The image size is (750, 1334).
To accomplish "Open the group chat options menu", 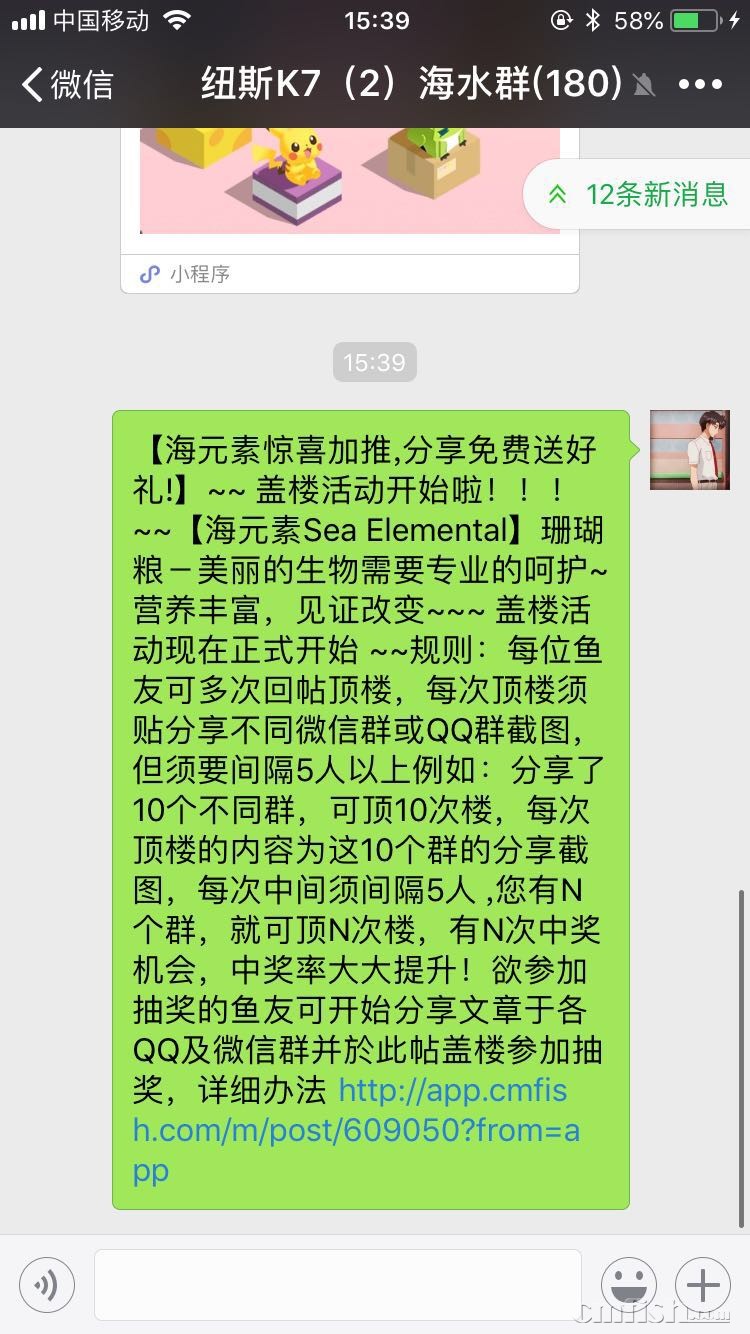I will coord(700,85).
